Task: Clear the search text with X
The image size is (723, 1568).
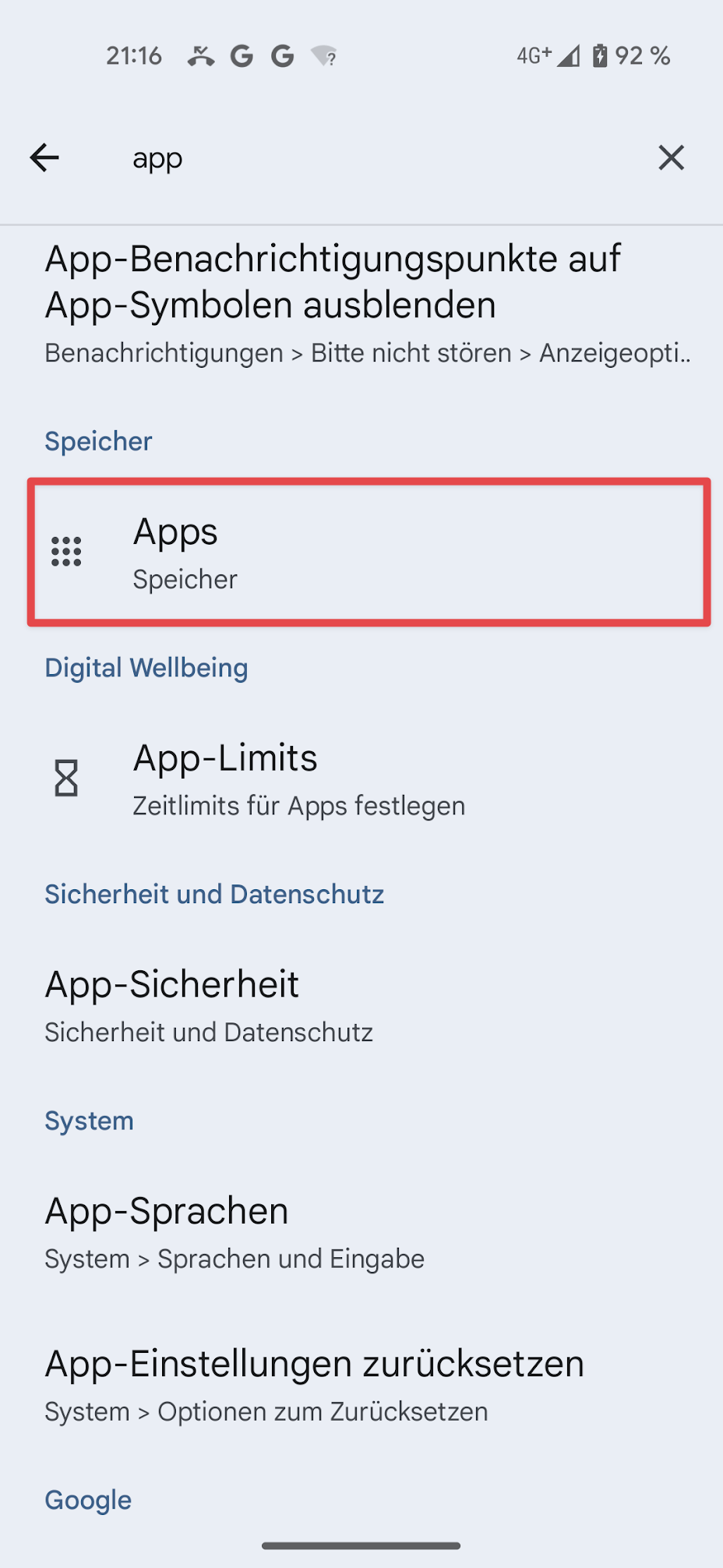Action: (x=671, y=158)
